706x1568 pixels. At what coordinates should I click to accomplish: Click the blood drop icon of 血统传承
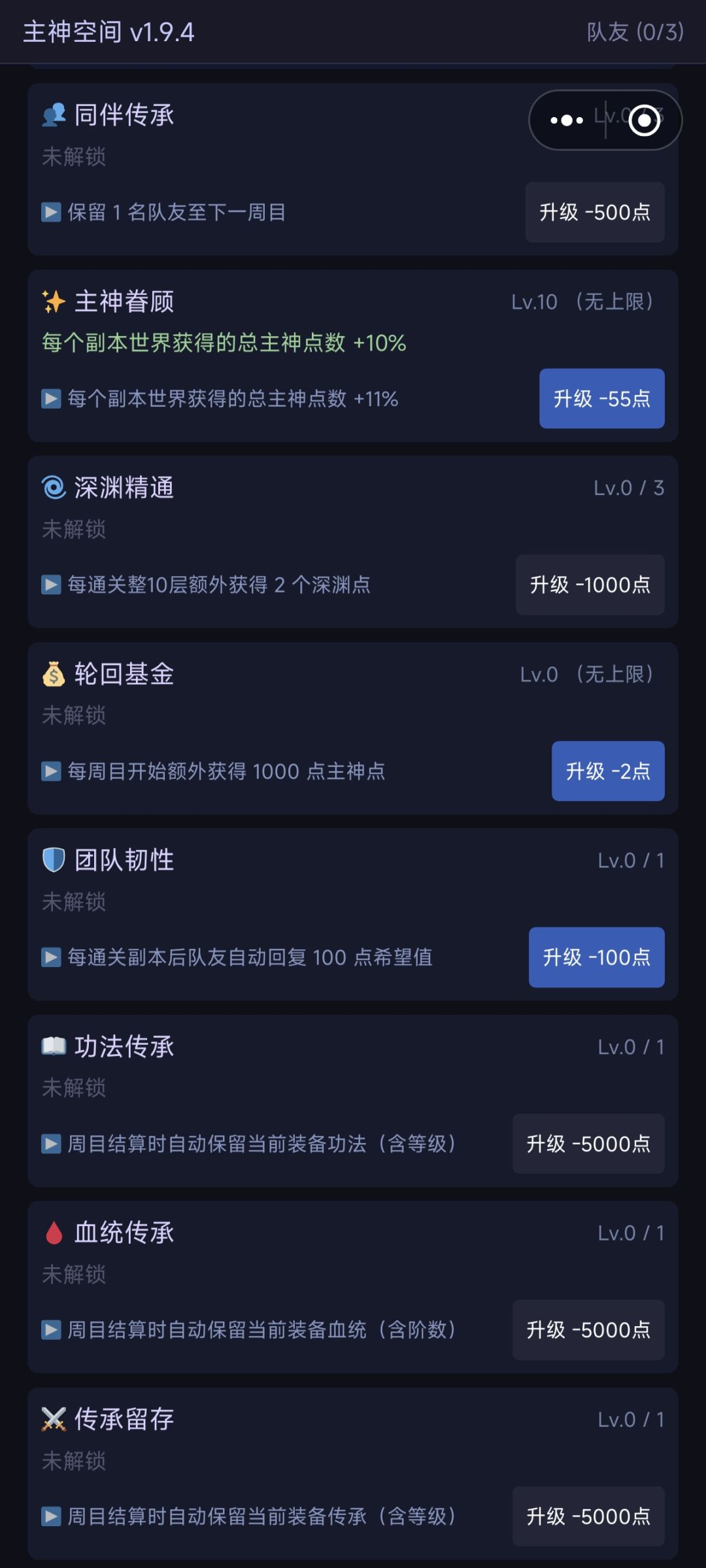coord(54,1232)
